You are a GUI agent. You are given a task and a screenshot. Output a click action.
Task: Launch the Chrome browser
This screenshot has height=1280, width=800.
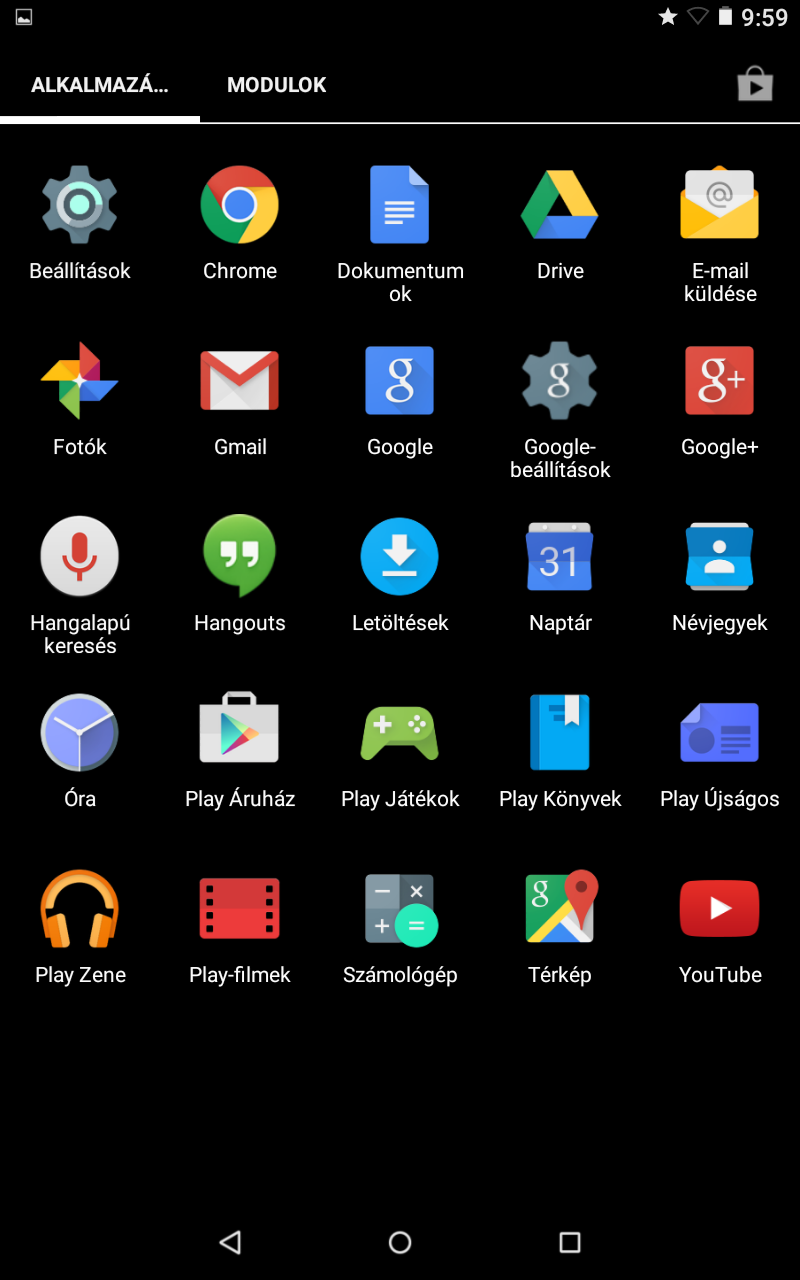point(240,205)
